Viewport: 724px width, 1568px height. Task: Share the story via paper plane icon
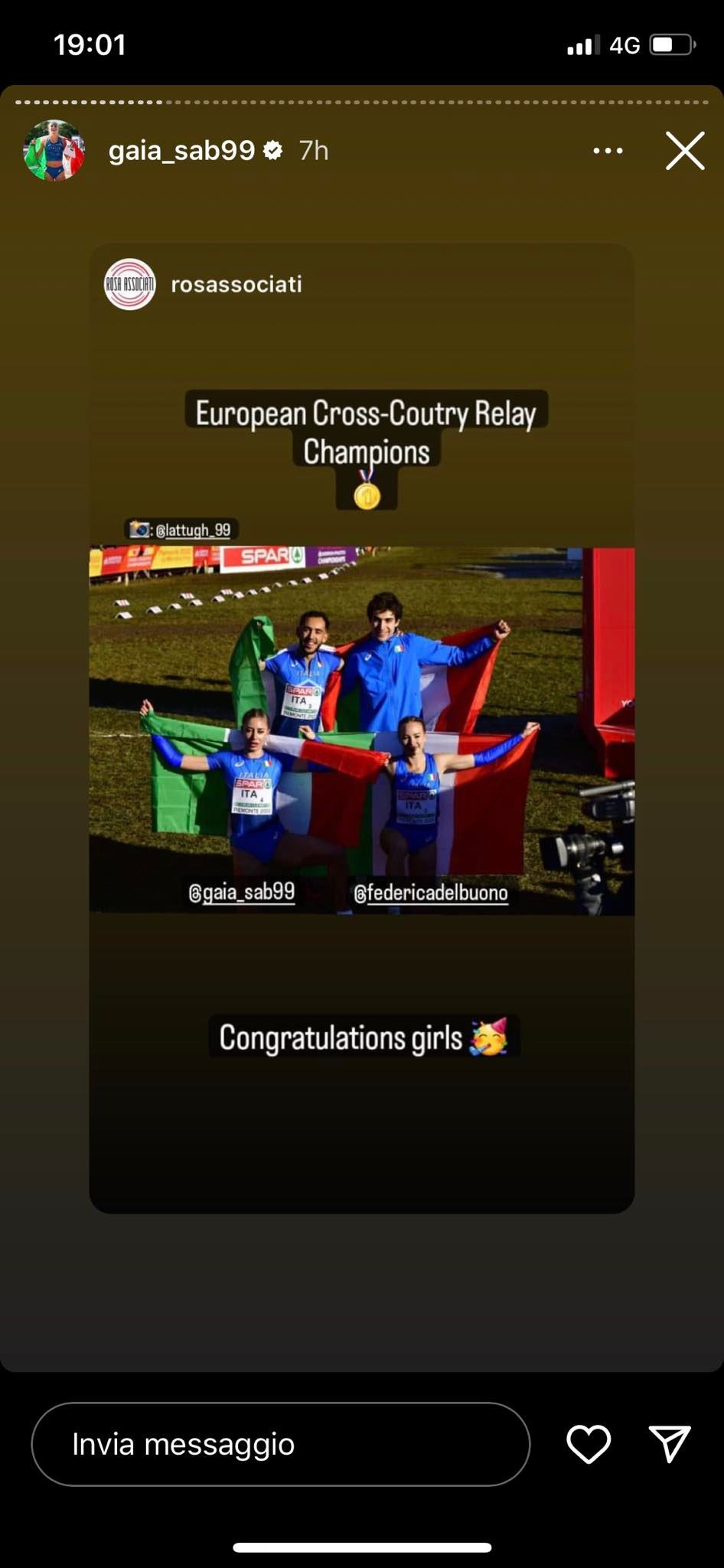pyautogui.click(x=670, y=1444)
